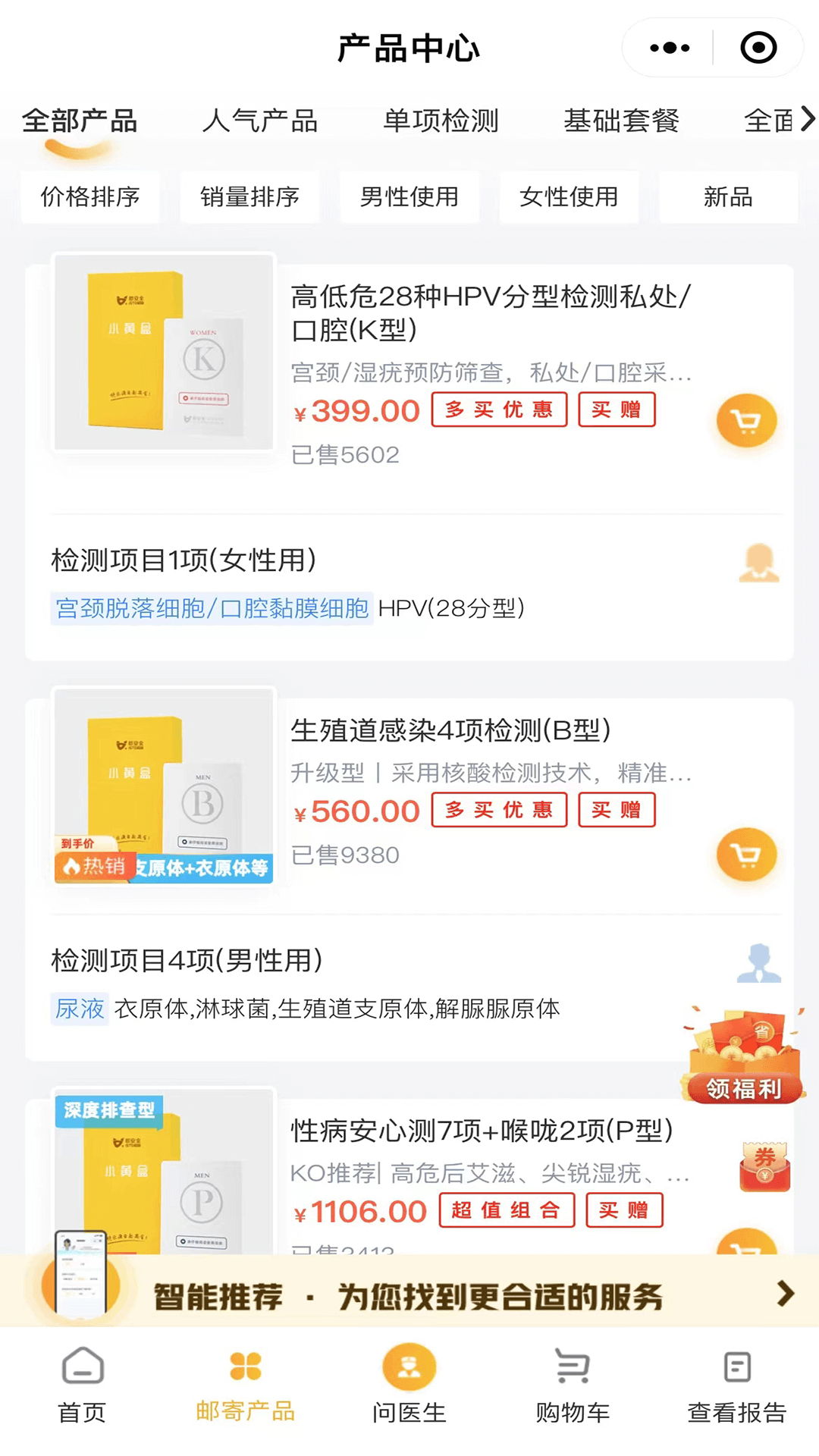Open the 基础套餐 tab

point(621,121)
